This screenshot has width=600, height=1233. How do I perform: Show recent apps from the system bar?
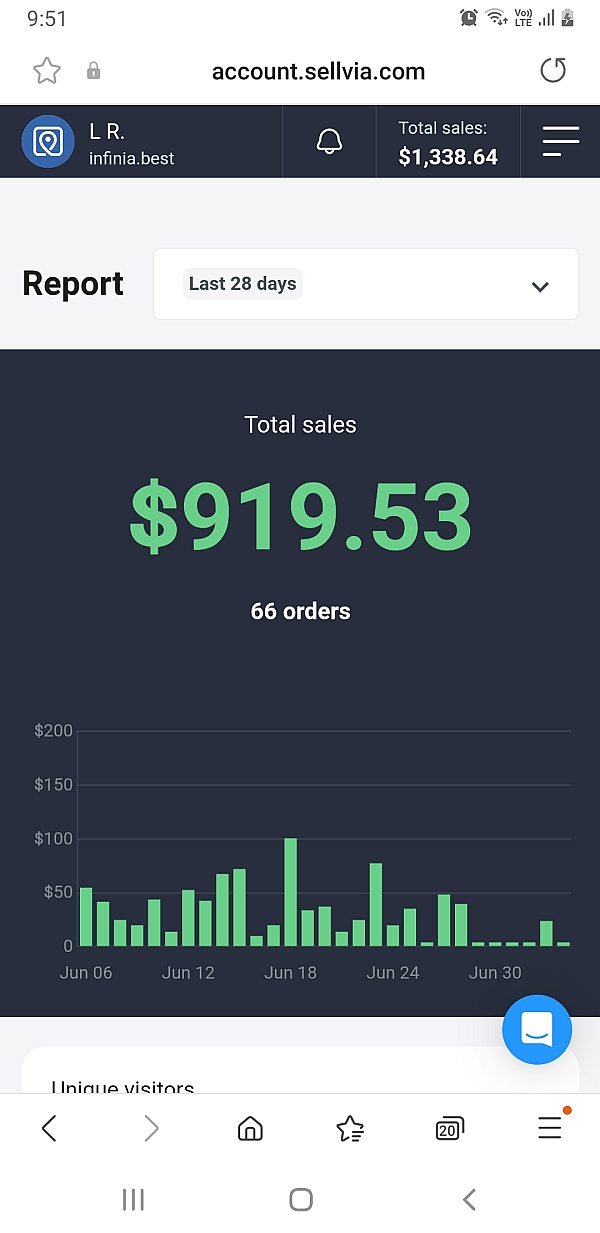coord(133,1200)
